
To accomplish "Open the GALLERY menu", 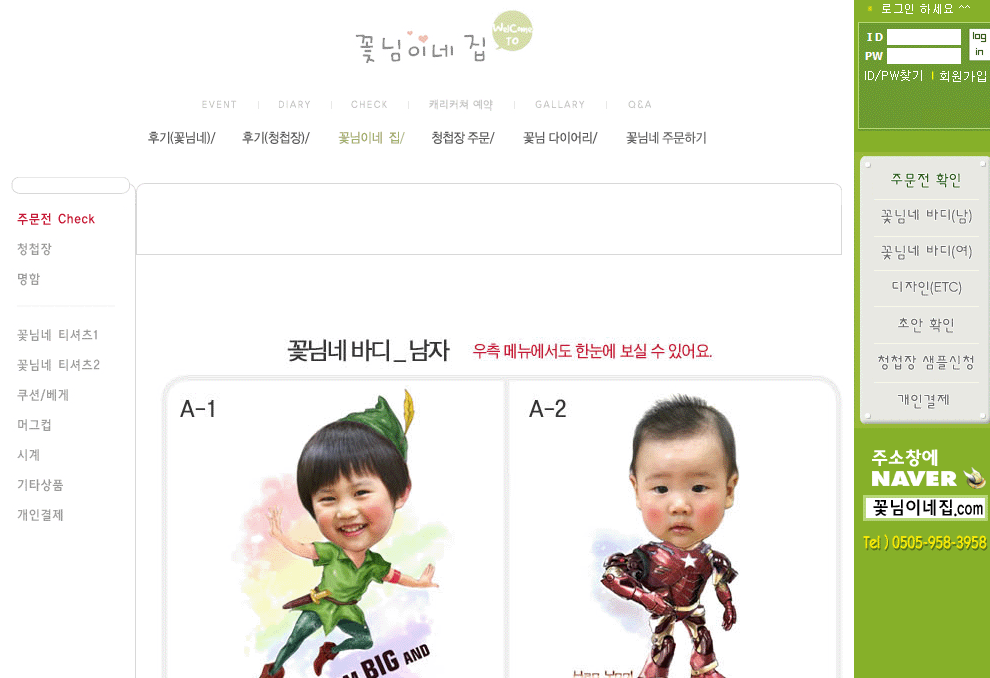I will pyautogui.click(x=560, y=105).
